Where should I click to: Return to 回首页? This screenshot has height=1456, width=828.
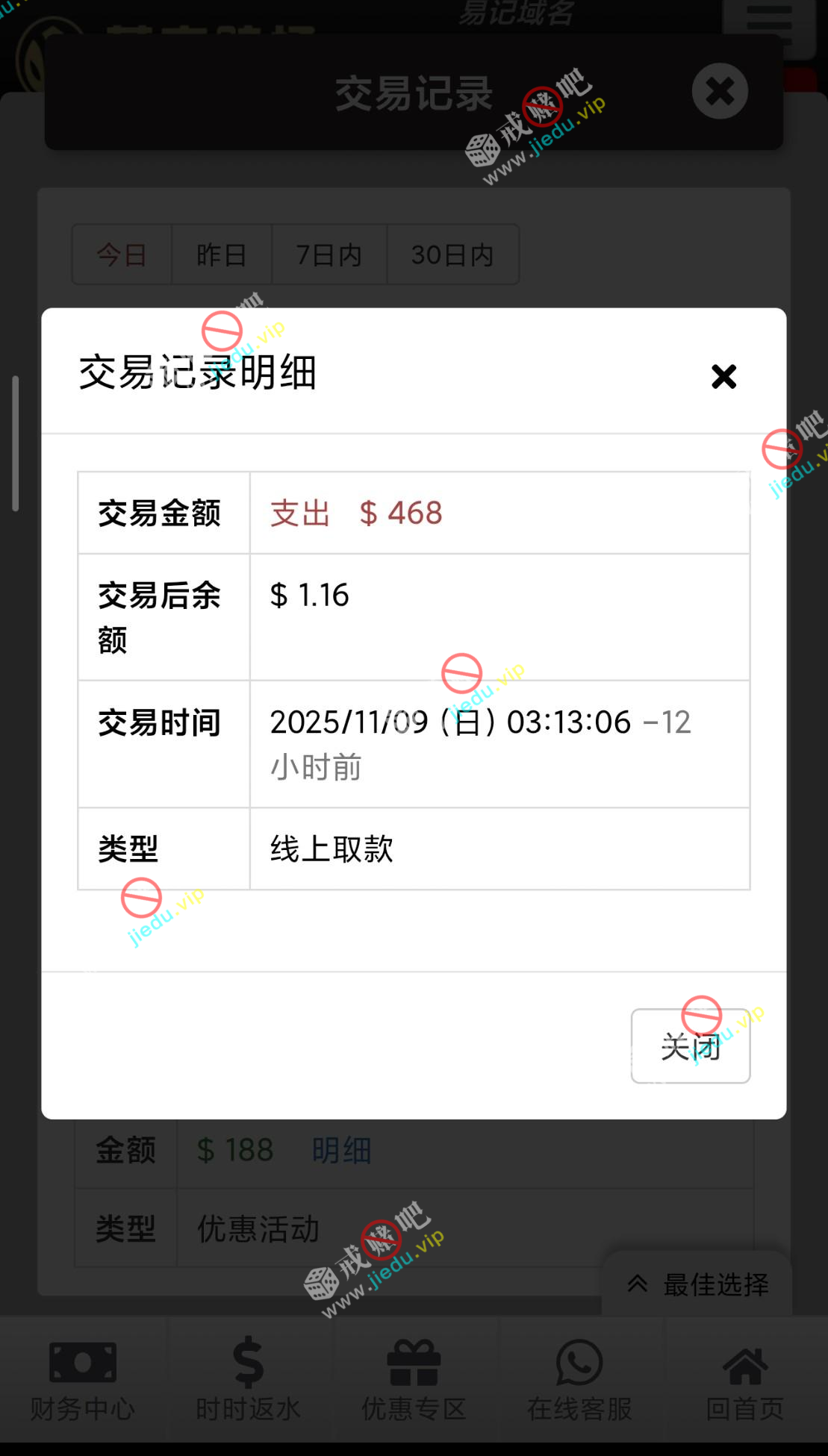[x=744, y=1381]
